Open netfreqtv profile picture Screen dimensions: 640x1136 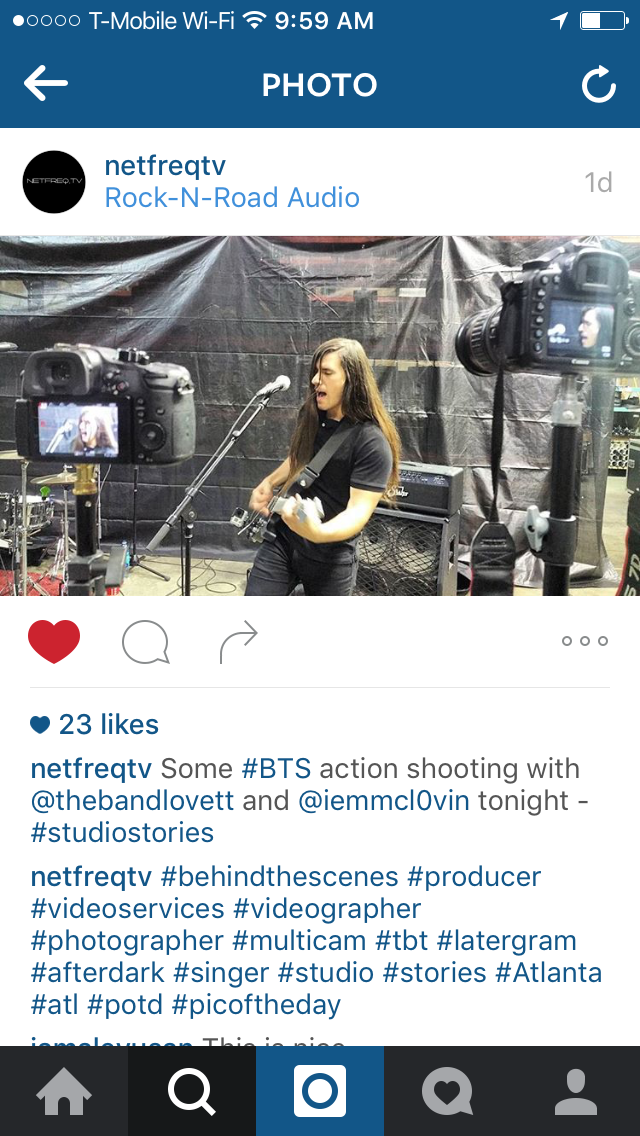click(x=54, y=182)
